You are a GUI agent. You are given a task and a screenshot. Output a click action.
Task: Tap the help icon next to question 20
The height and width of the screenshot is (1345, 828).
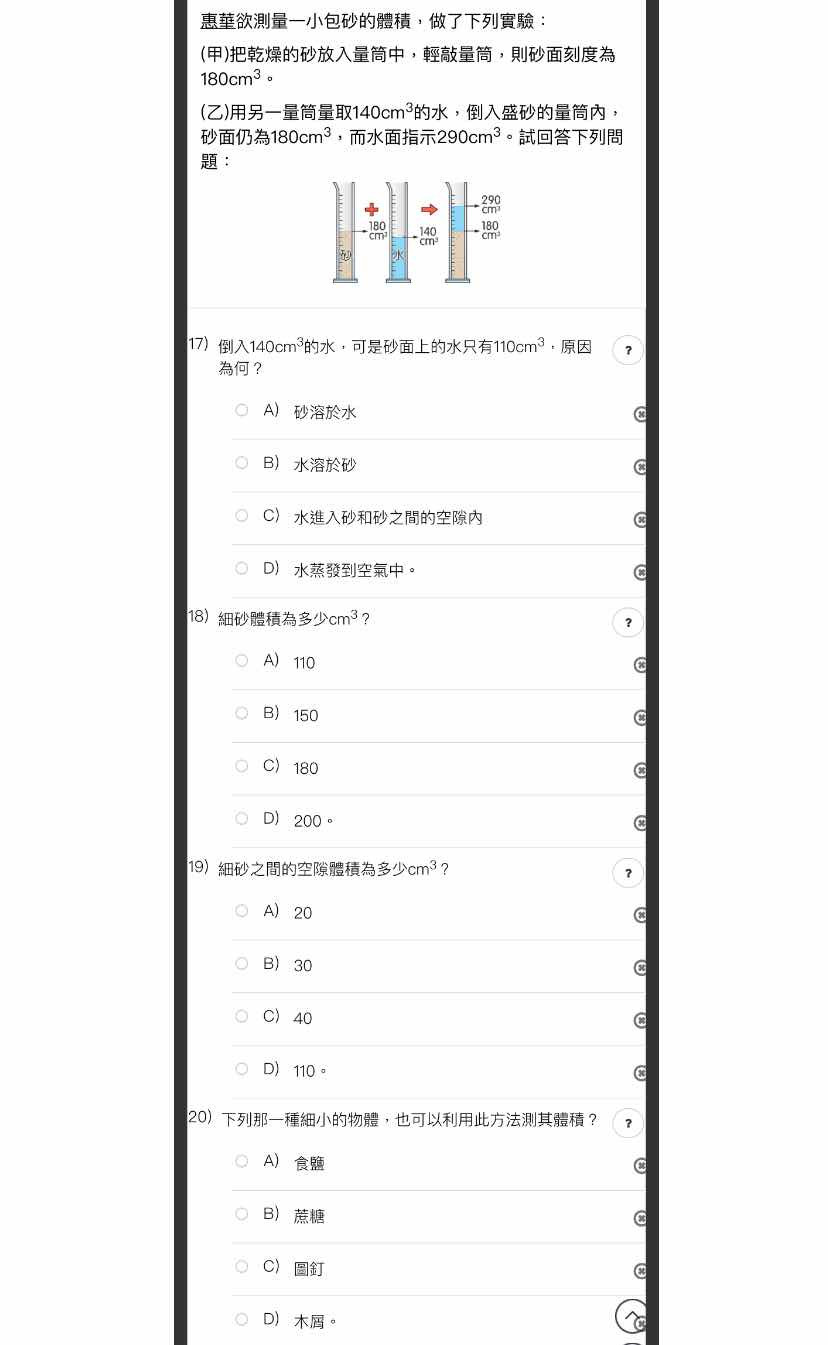(x=628, y=1123)
